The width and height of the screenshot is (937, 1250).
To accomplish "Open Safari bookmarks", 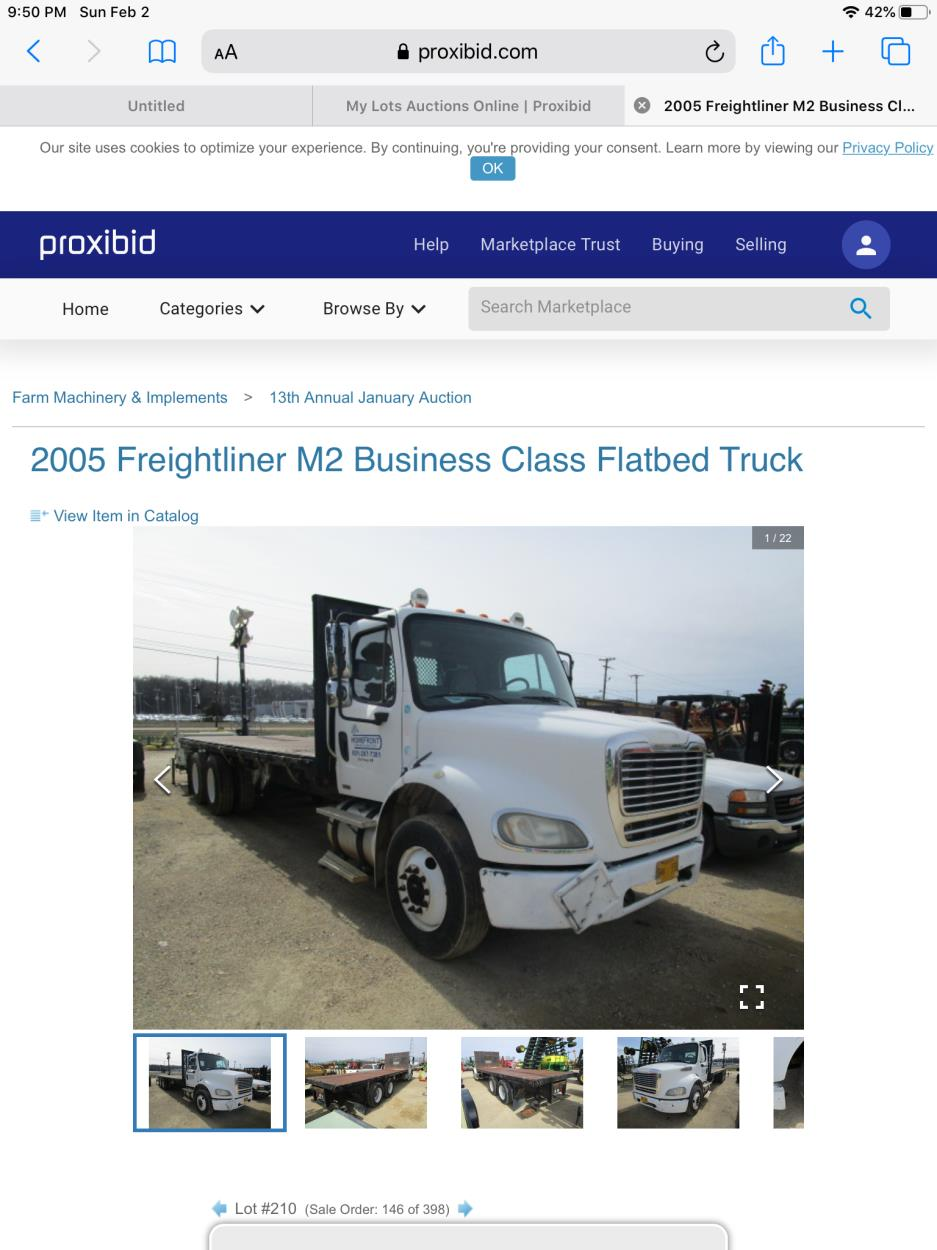I will click(162, 52).
